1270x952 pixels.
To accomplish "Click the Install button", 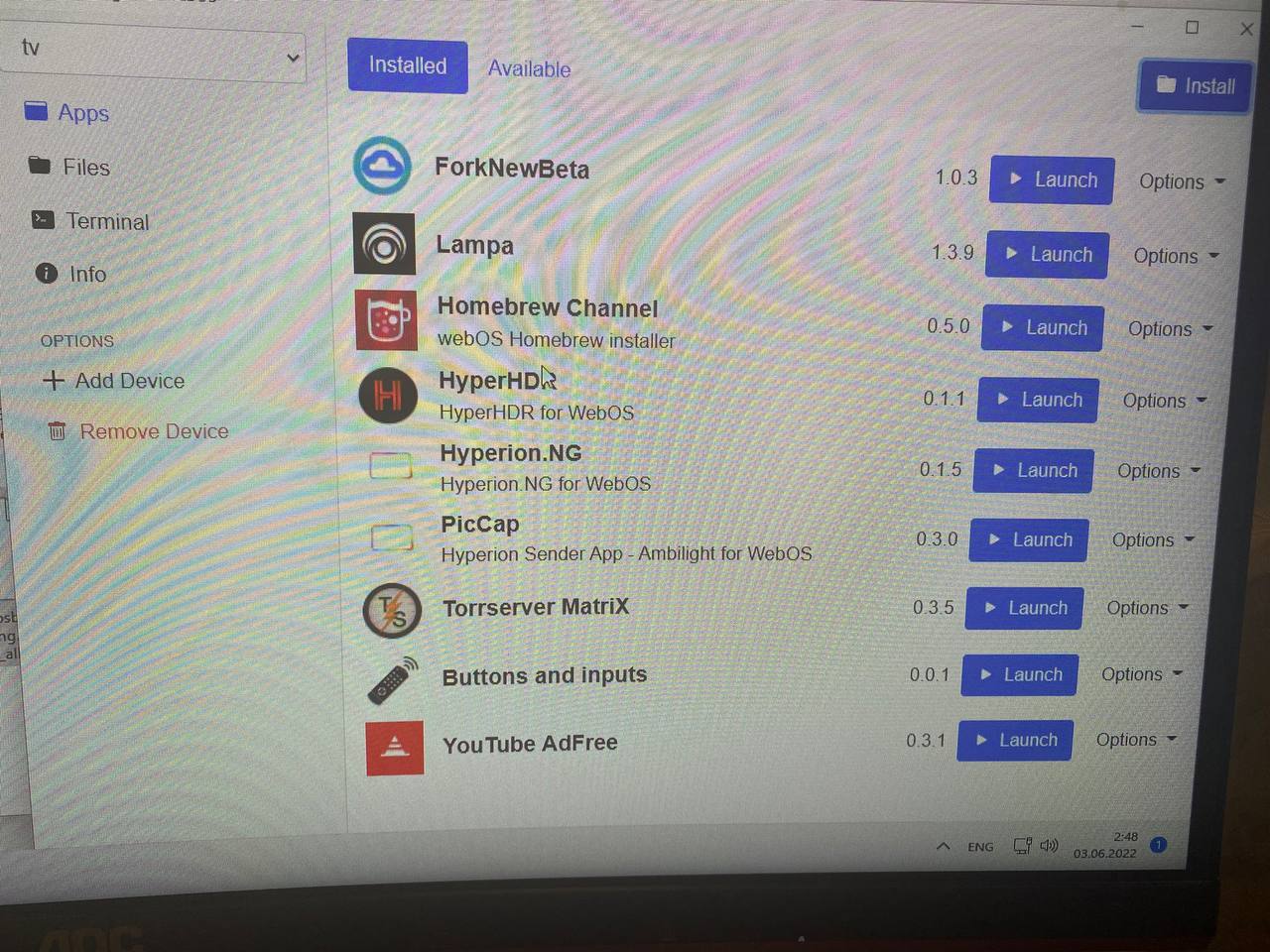I will pyautogui.click(x=1195, y=86).
